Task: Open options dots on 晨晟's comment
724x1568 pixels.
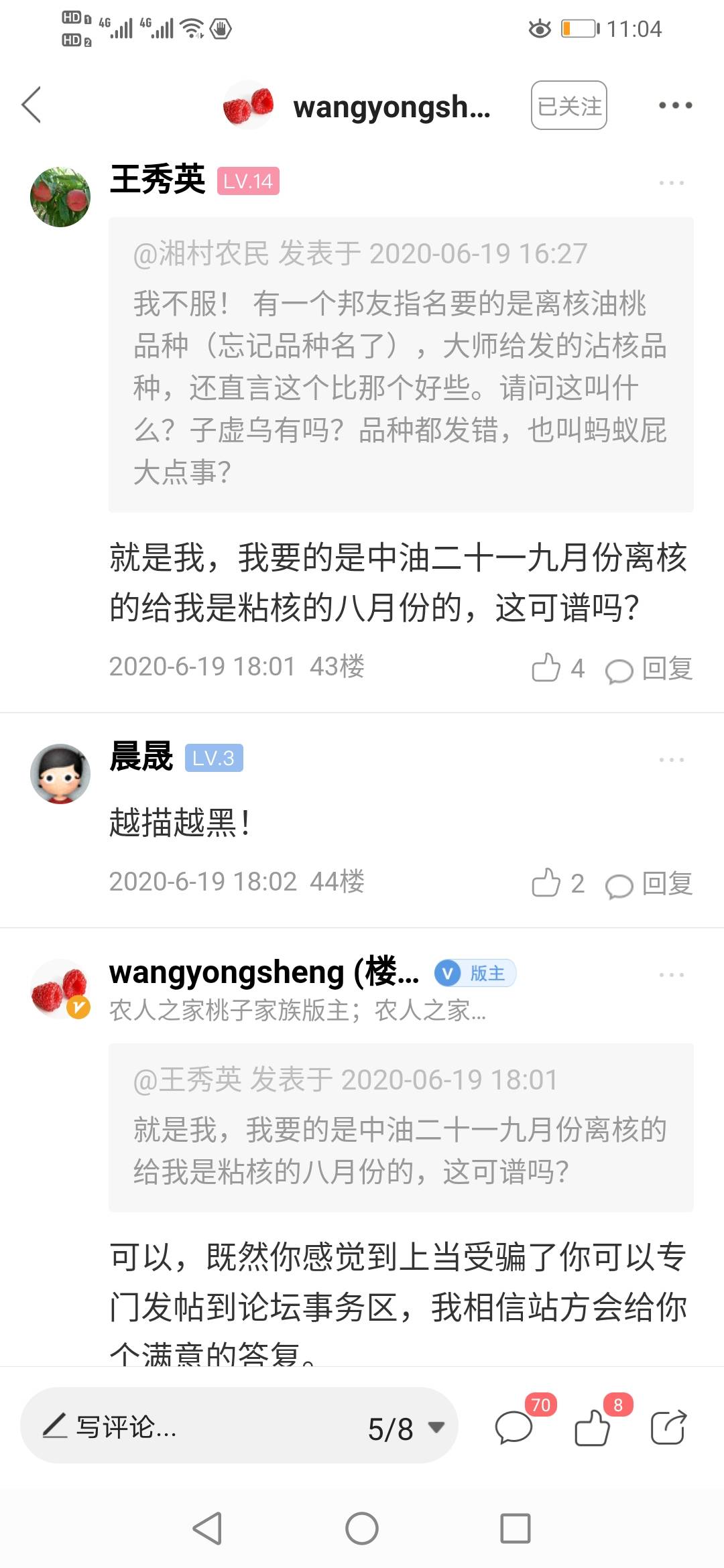Action: 671,760
